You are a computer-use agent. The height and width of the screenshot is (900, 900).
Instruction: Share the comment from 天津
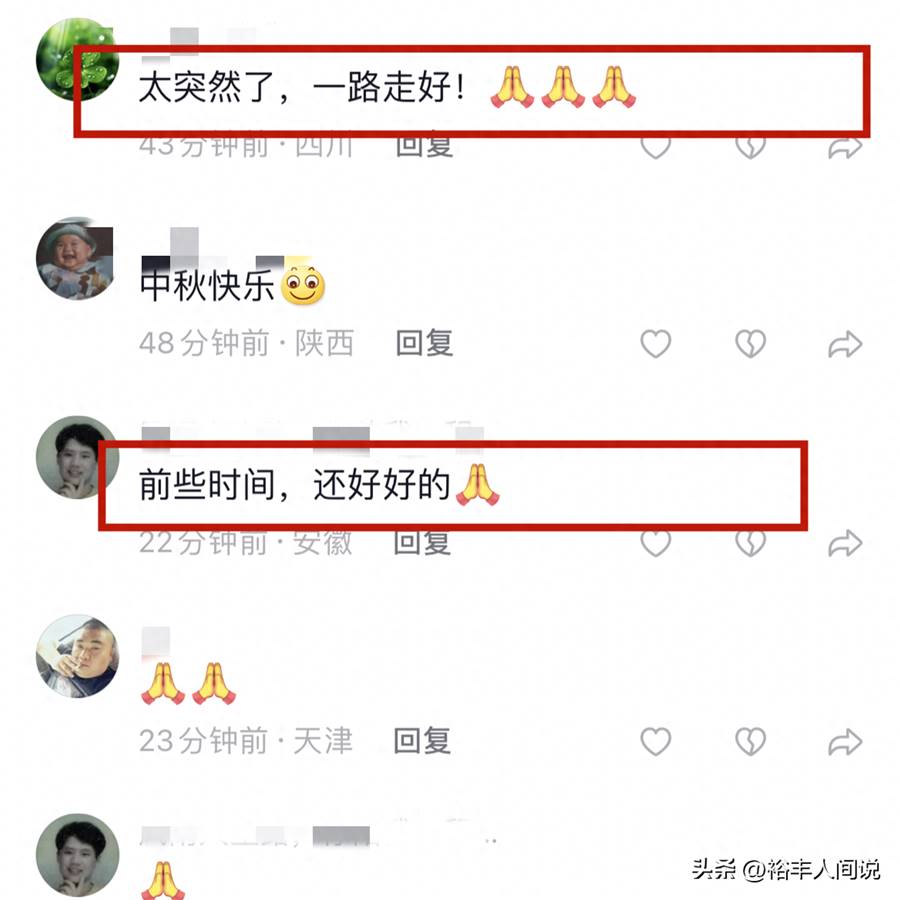tap(845, 743)
